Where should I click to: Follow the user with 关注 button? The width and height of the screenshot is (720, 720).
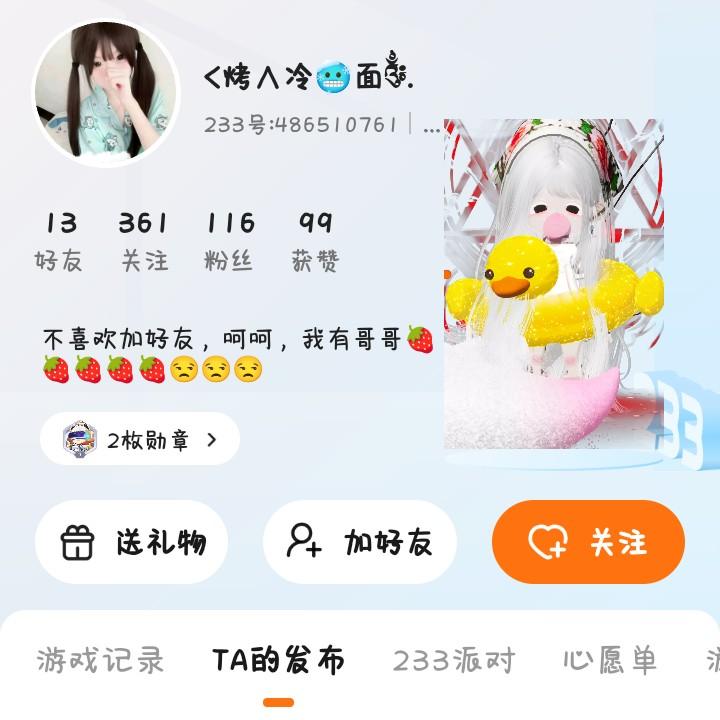pos(588,542)
